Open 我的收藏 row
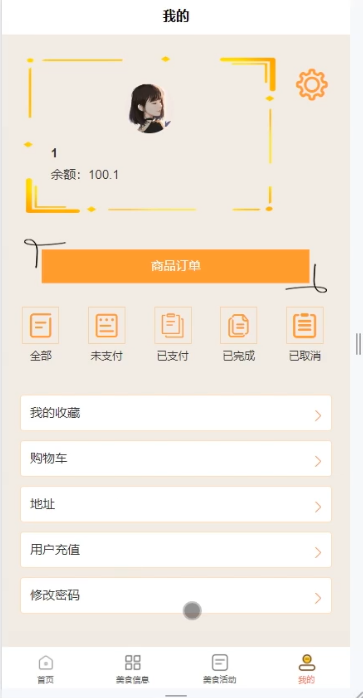The width and height of the screenshot is (363, 698). (176, 413)
